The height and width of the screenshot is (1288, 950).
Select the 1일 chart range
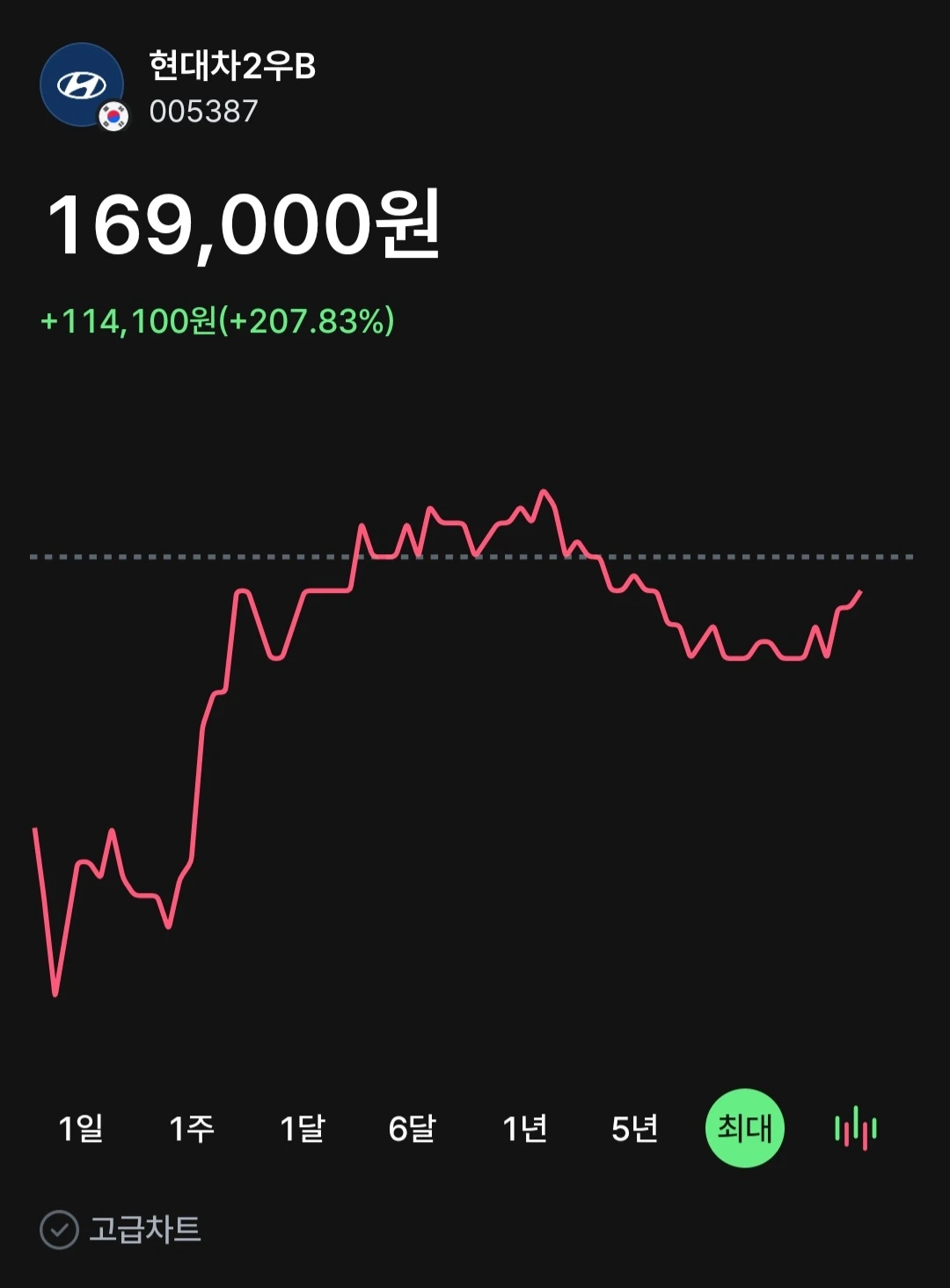(81, 1128)
